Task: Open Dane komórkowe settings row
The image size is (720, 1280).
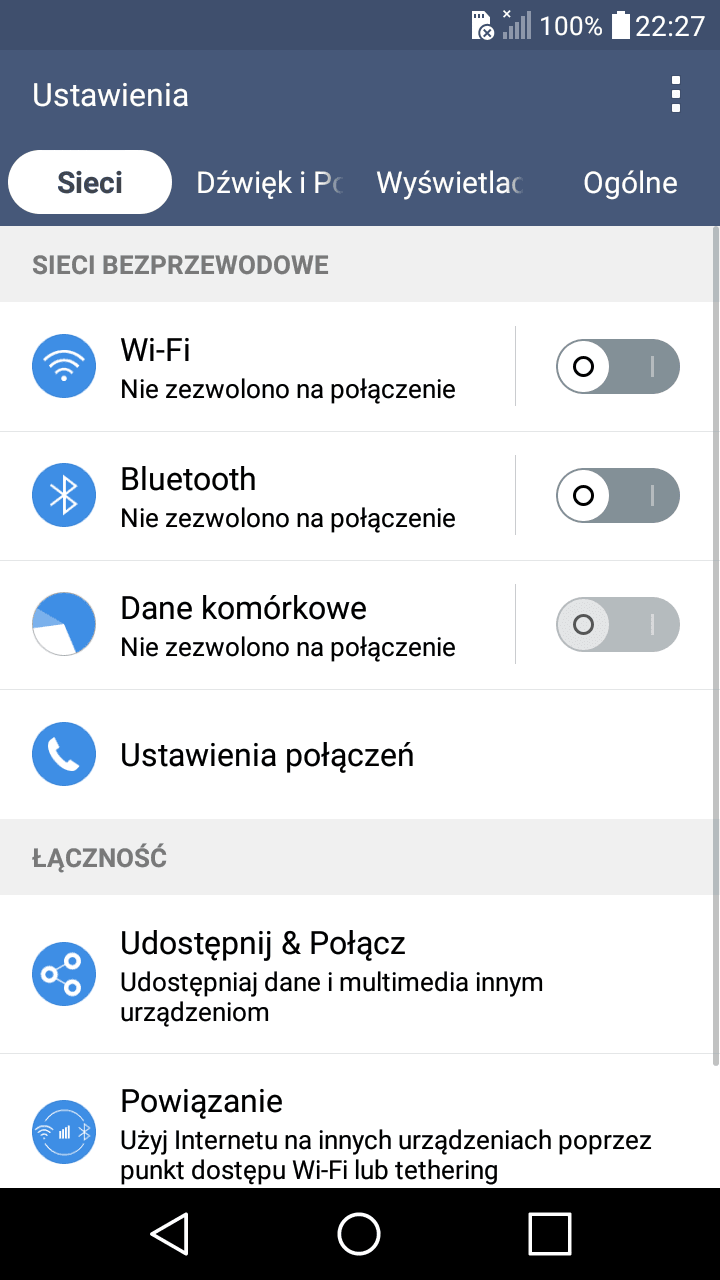Action: tap(258, 625)
